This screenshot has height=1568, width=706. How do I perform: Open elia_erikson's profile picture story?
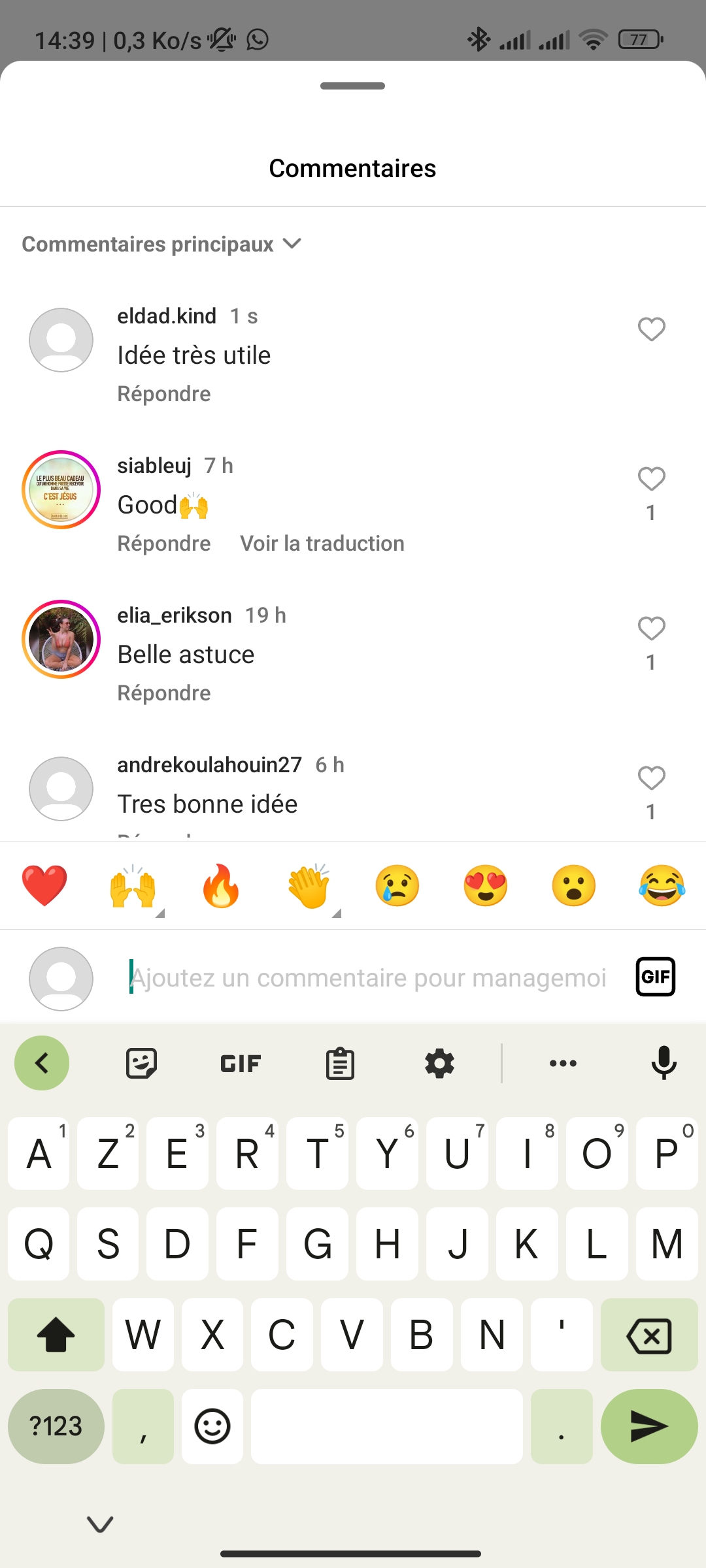[x=61, y=639]
